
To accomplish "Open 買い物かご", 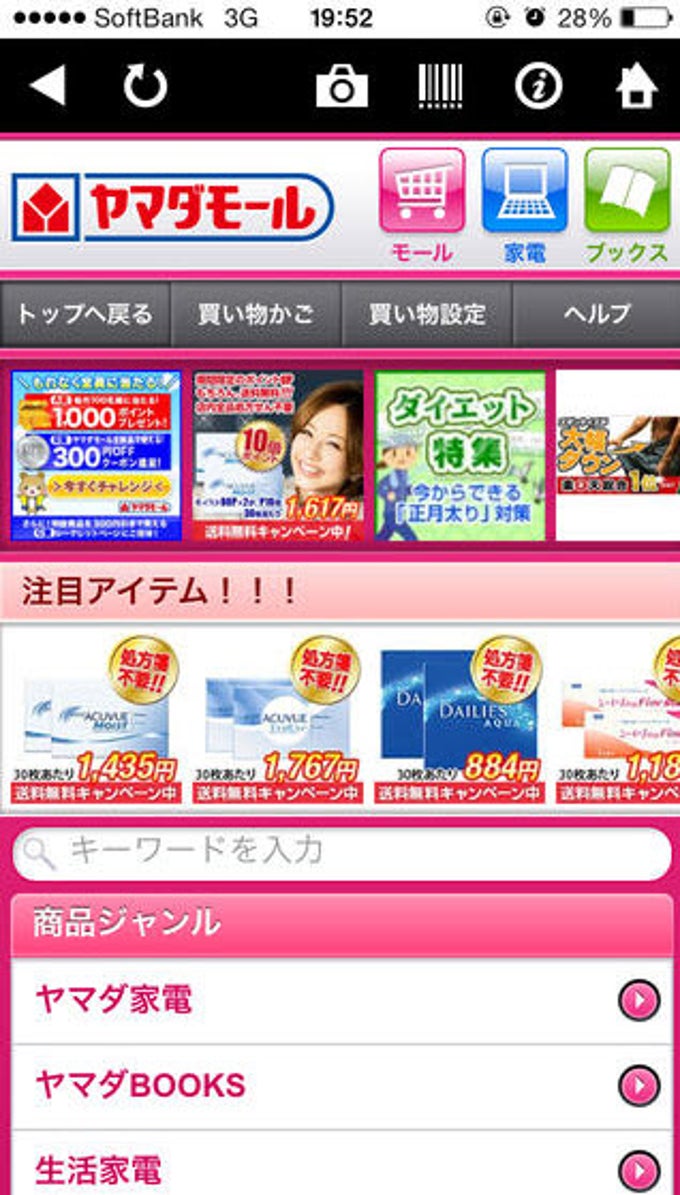I will coord(256,314).
